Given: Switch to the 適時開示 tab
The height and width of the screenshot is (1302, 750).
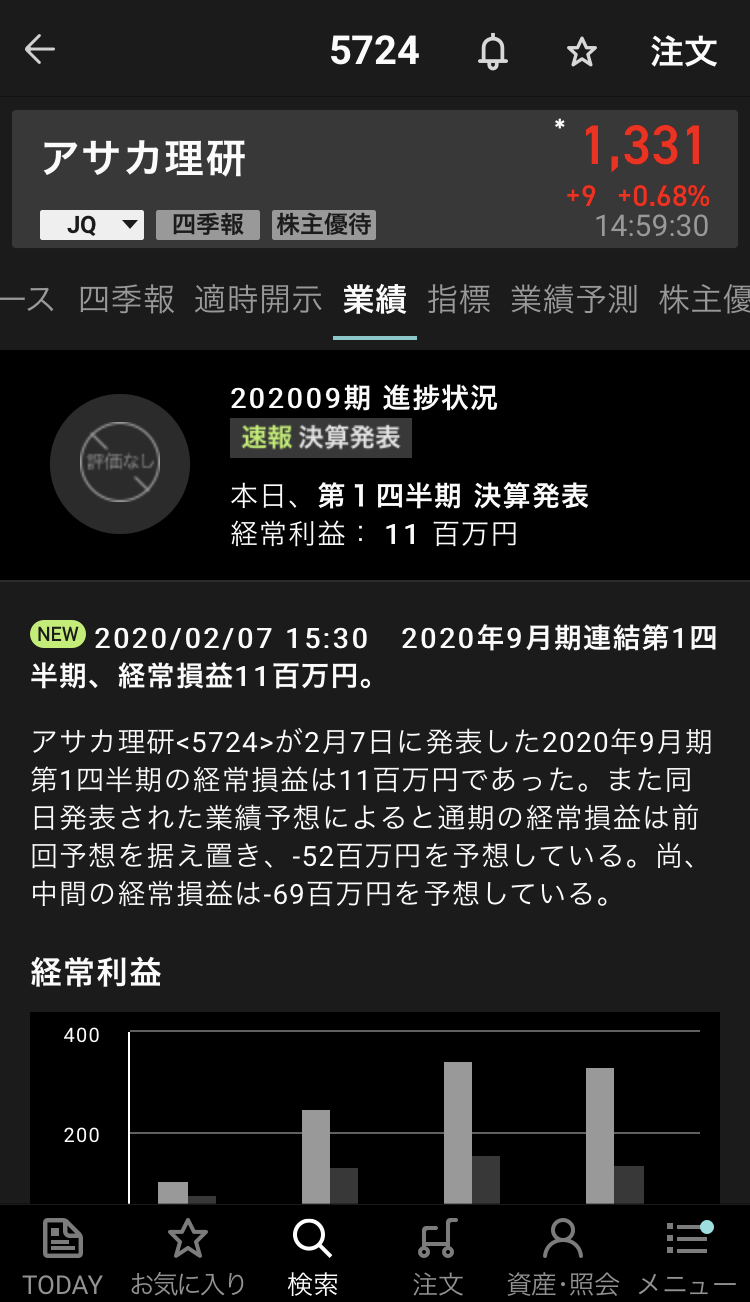Looking at the screenshot, I should [258, 299].
